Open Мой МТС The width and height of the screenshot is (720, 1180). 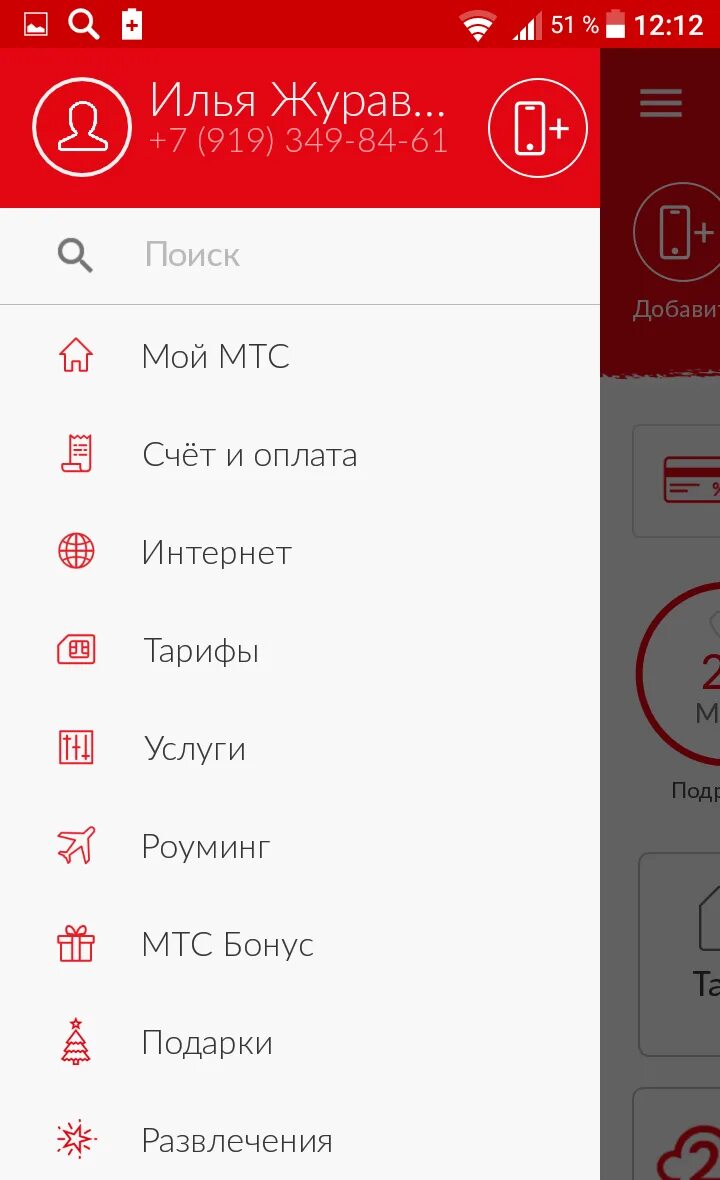[300, 356]
